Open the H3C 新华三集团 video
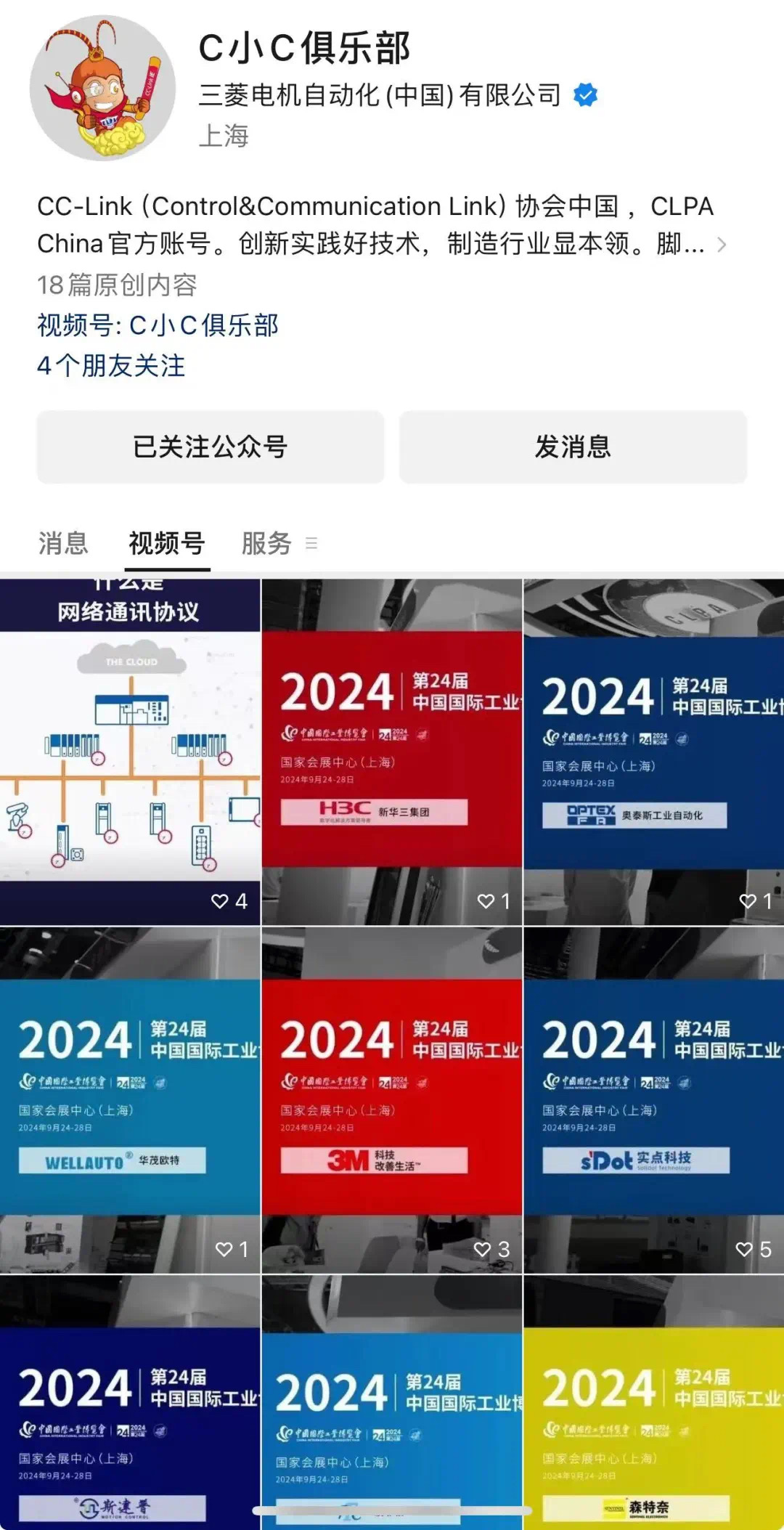This screenshot has height=1530, width=784. (392, 752)
